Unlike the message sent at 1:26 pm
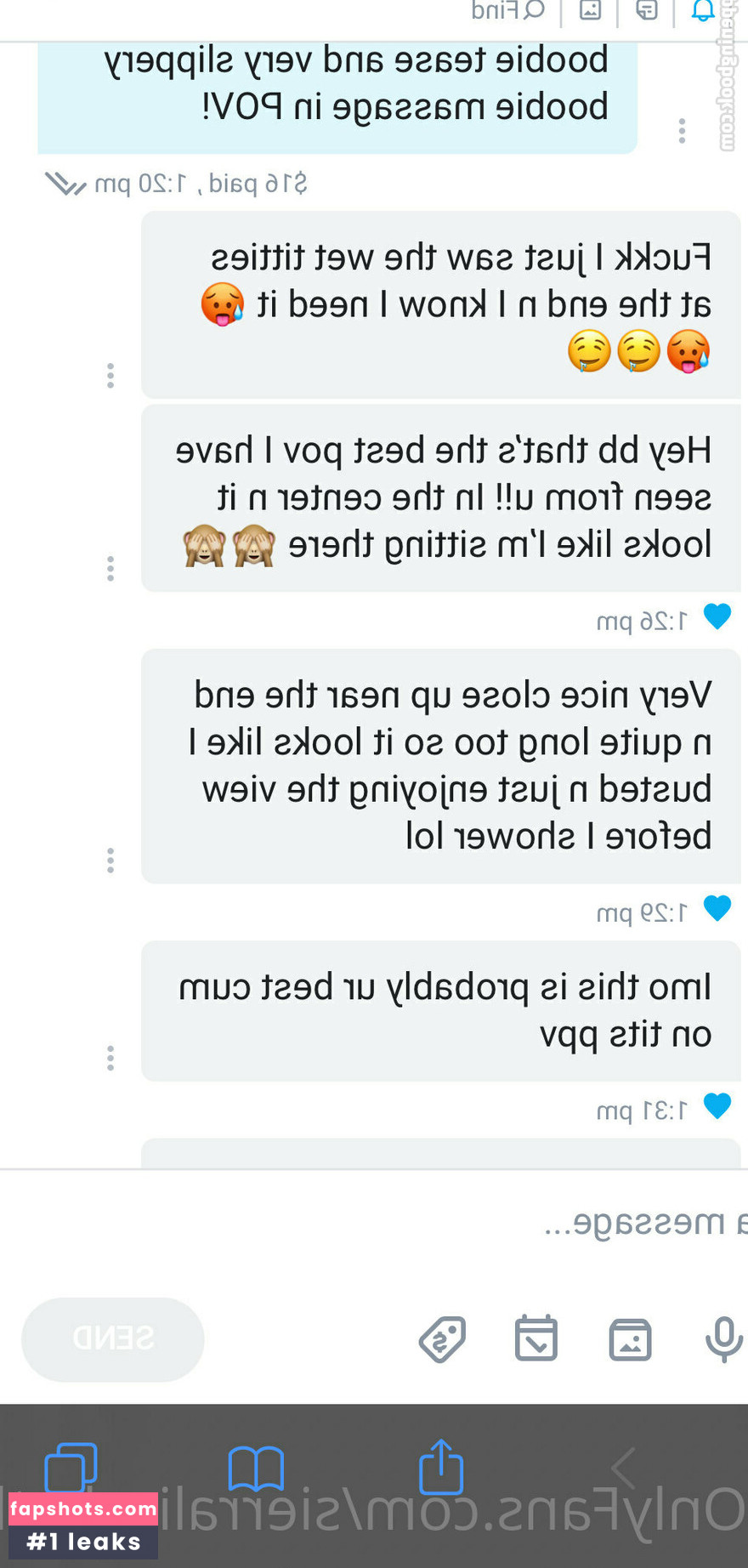The width and height of the screenshot is (748, 1568). point(717,616)
